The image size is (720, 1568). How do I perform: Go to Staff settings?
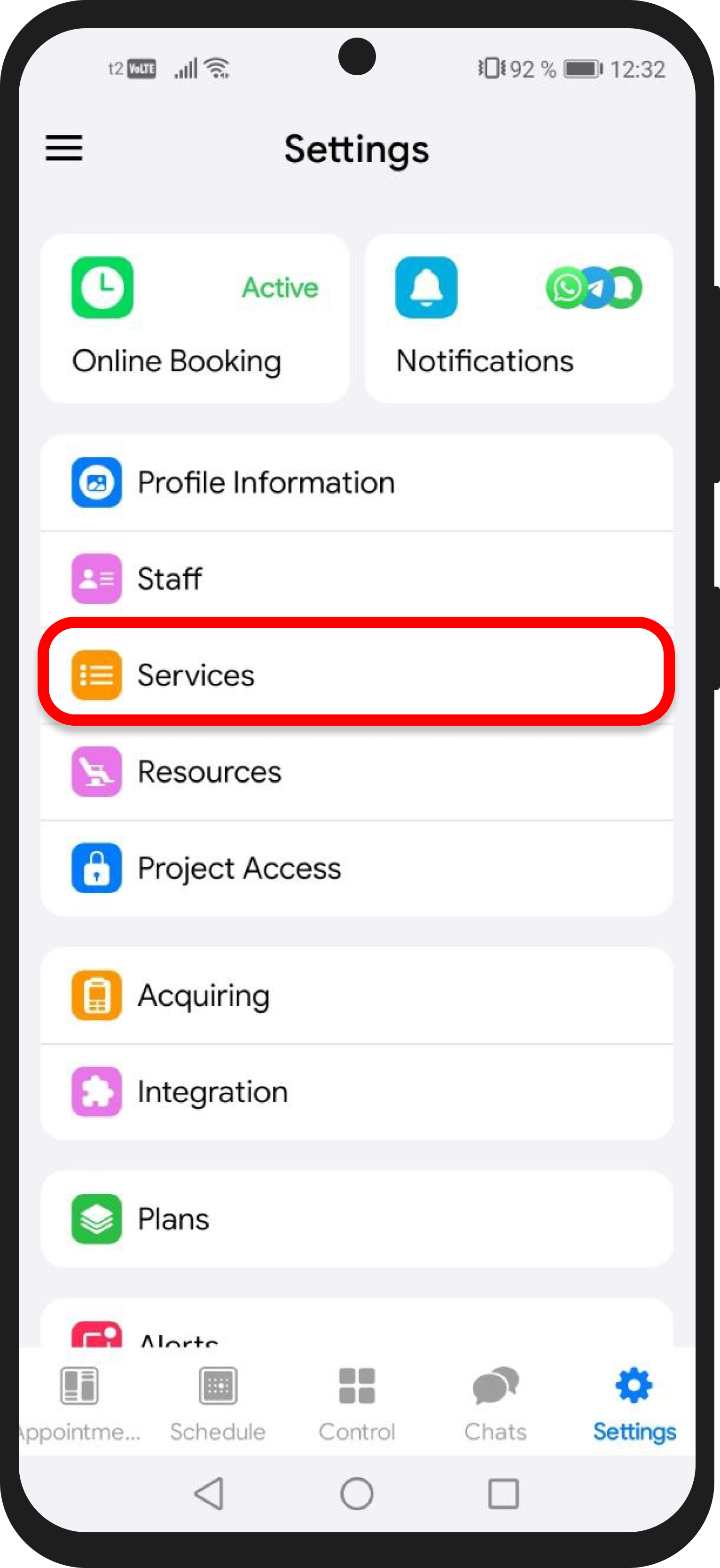tap(357, 578)
